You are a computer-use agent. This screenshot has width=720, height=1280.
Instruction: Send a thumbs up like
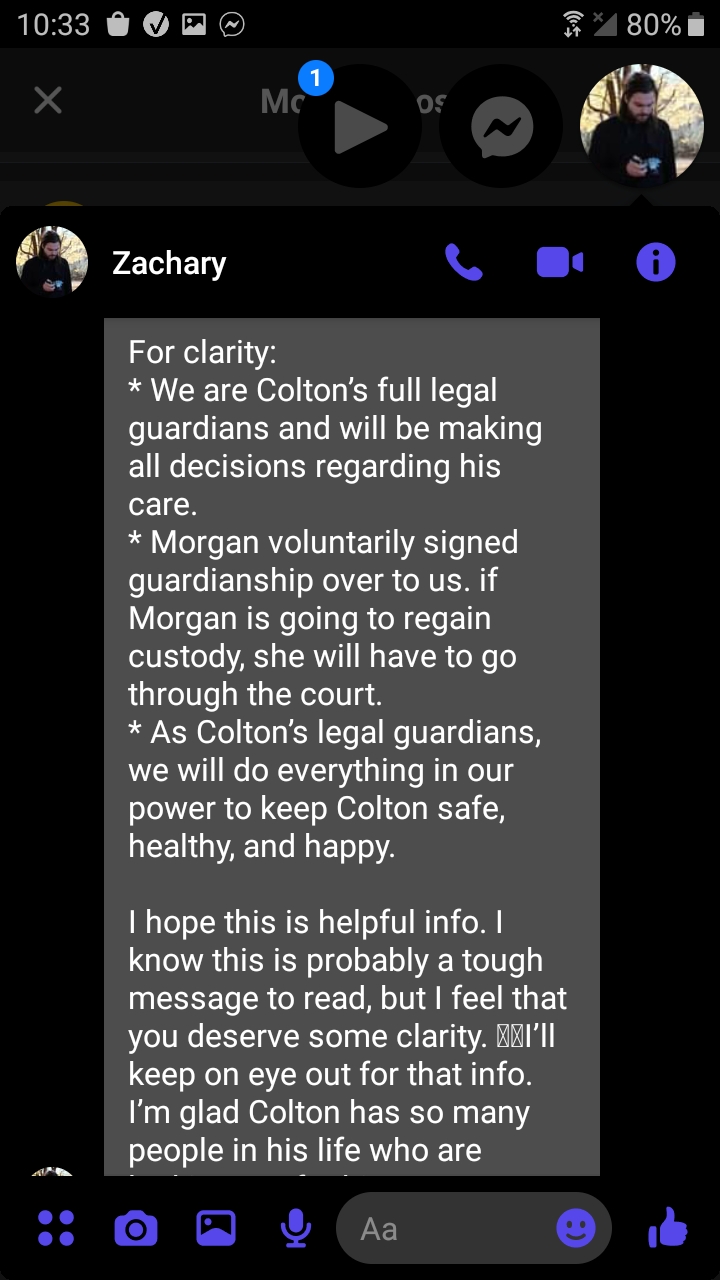point(668,1228)
